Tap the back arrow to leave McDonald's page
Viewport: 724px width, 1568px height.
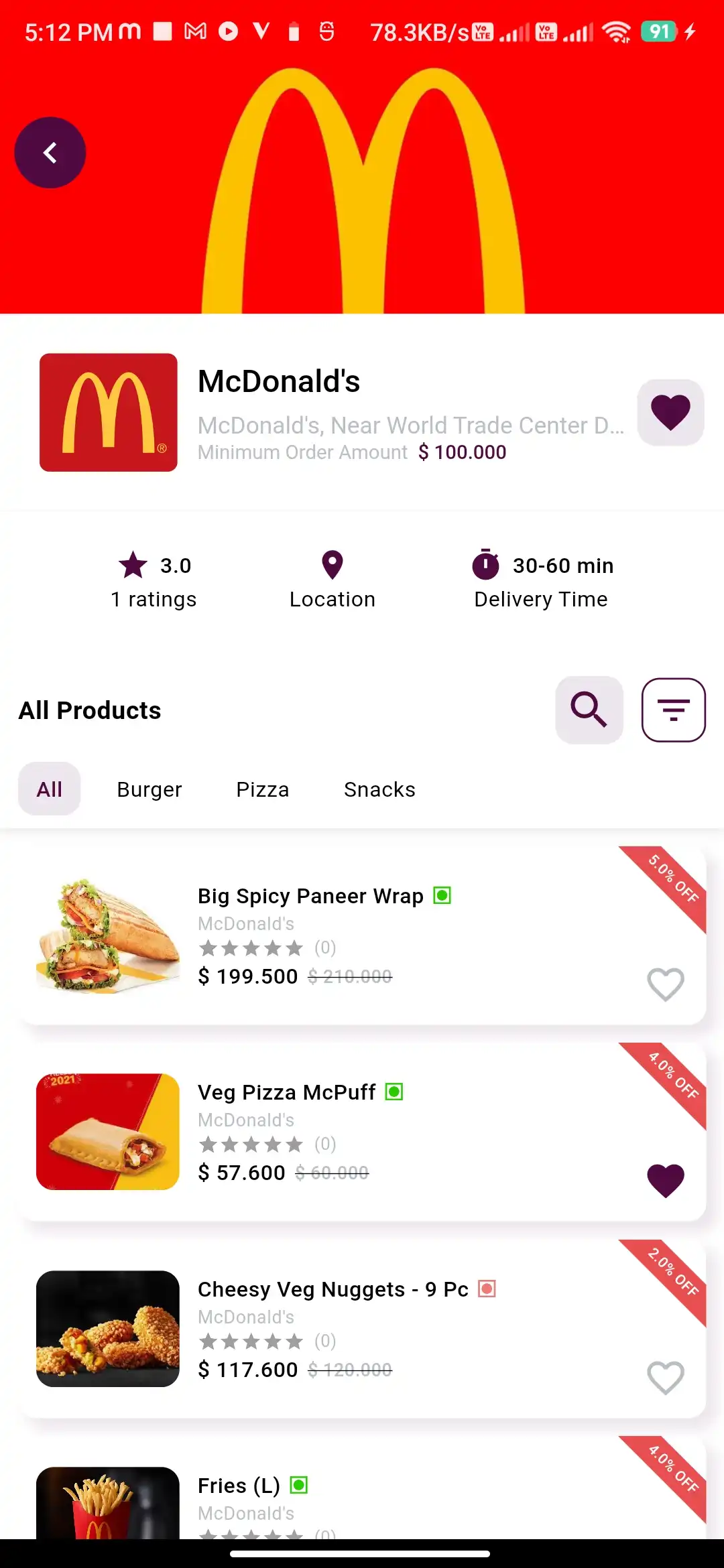[50, 152]
